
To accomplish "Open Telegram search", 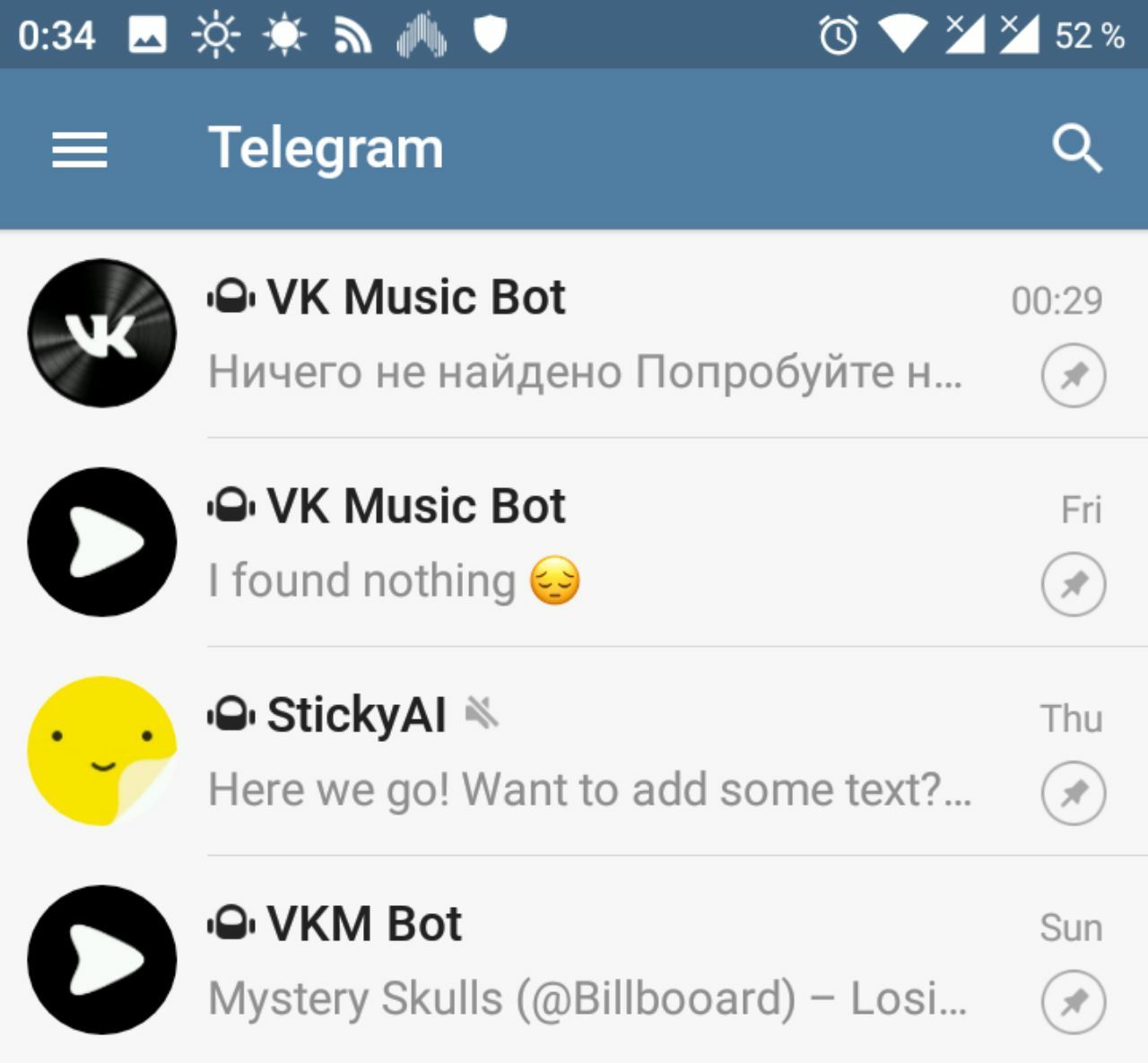I will click(1075, 149).
